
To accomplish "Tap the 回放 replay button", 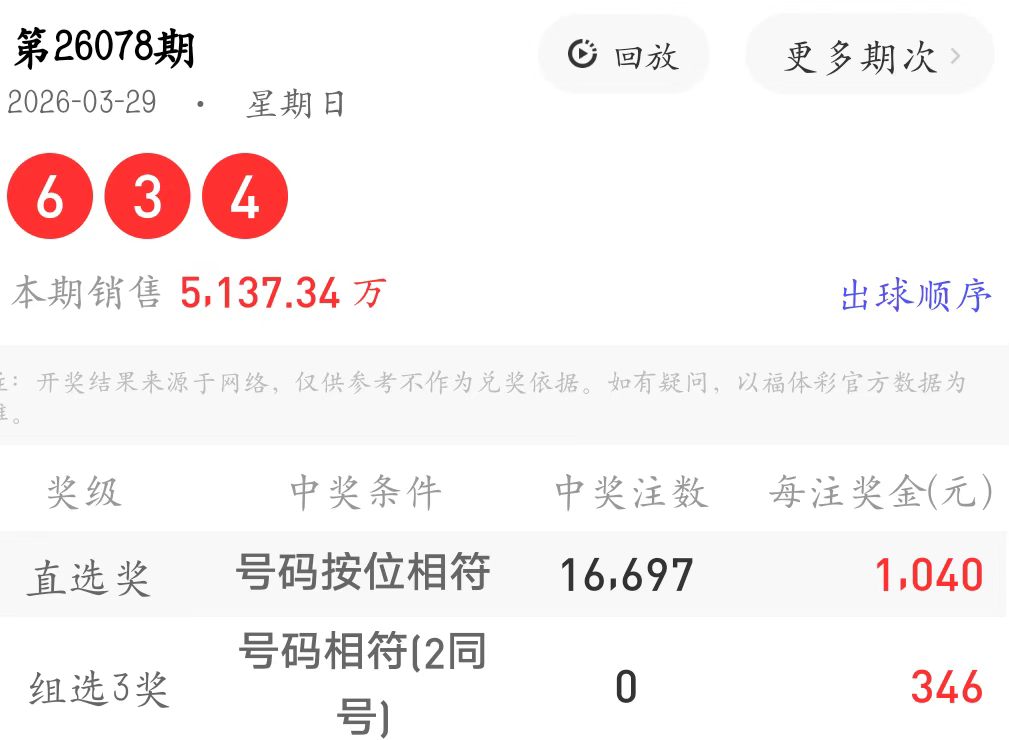I will pos(624,55).
